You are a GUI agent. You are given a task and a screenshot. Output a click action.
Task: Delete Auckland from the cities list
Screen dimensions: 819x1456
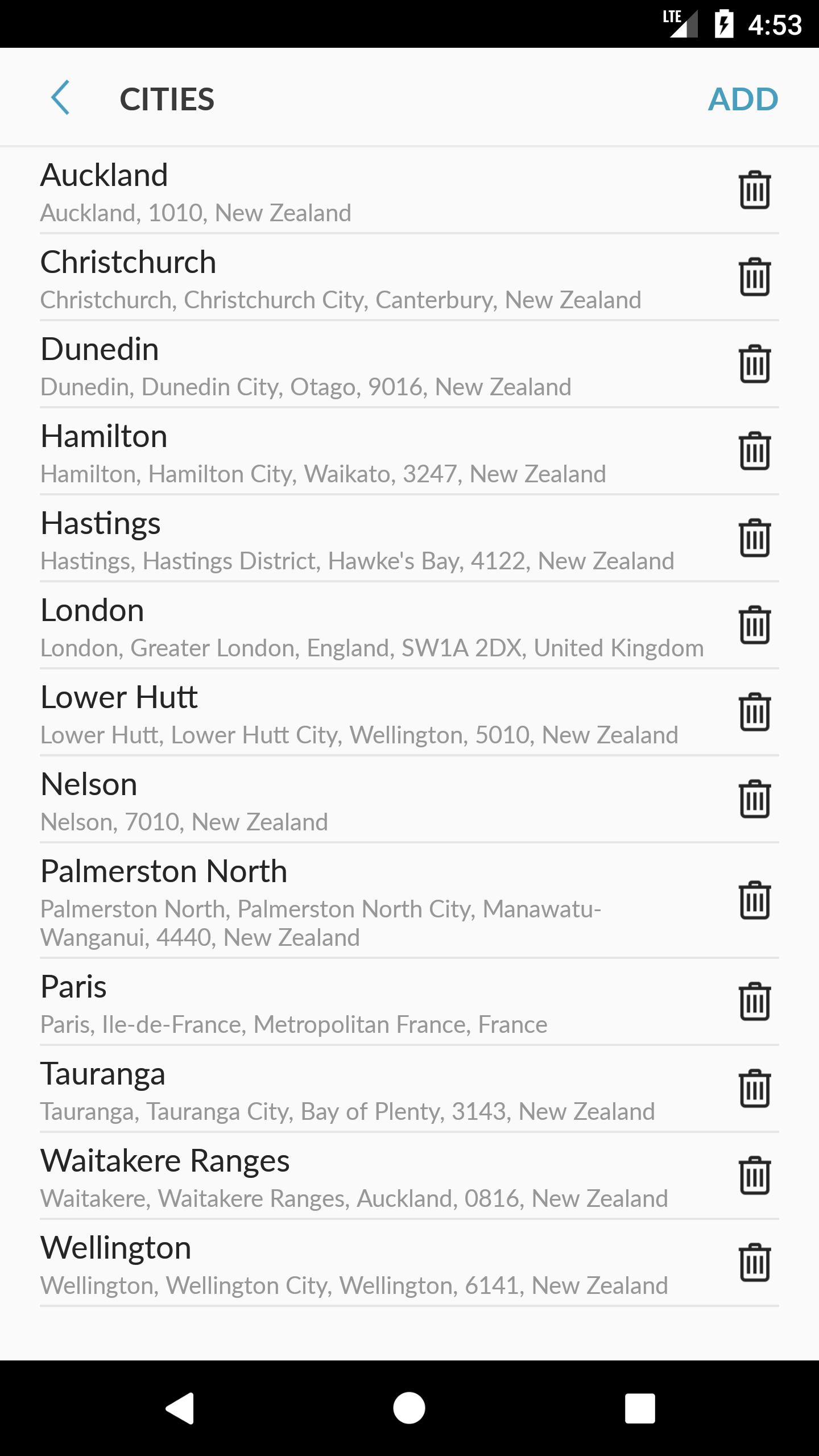pos(755,190)
